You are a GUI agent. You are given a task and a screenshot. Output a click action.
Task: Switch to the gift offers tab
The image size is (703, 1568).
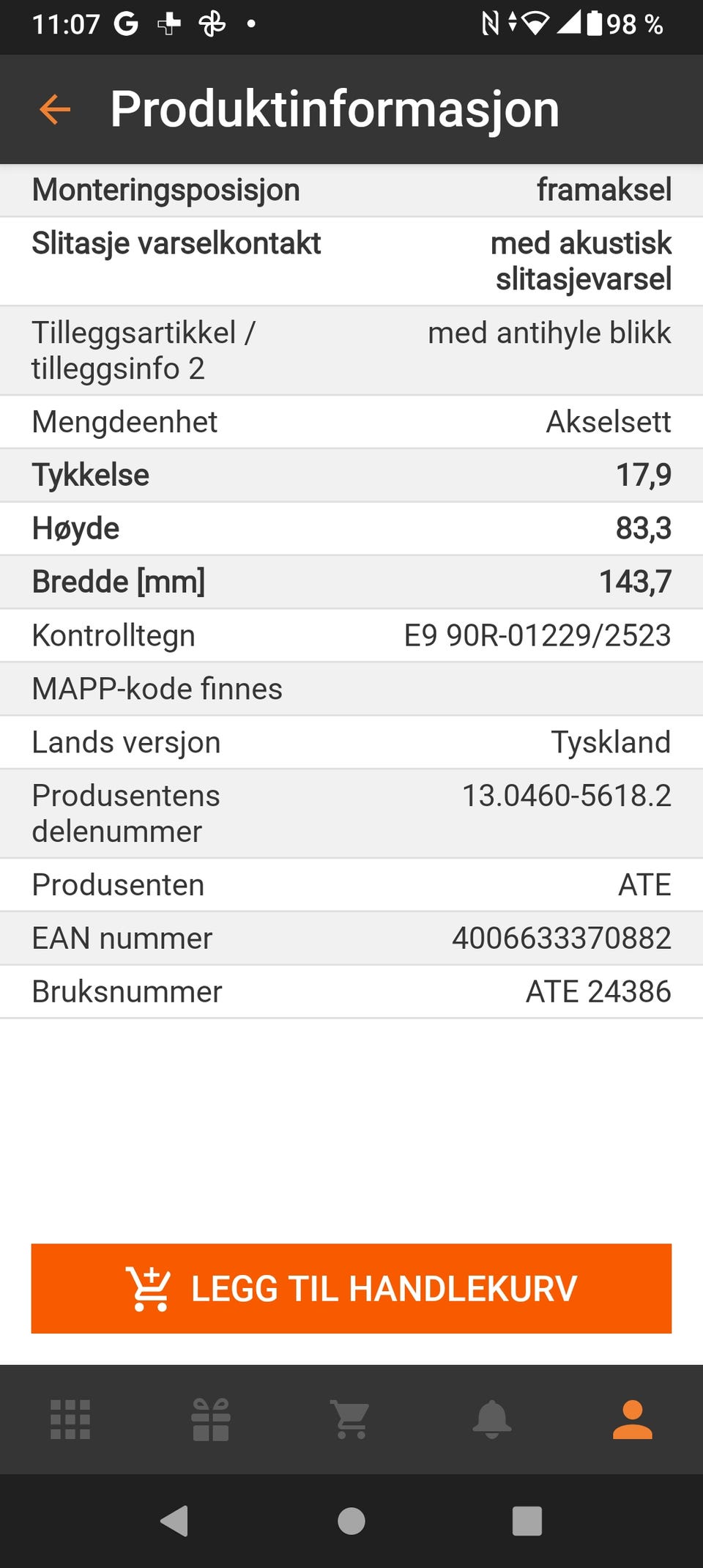(211, 1419)
